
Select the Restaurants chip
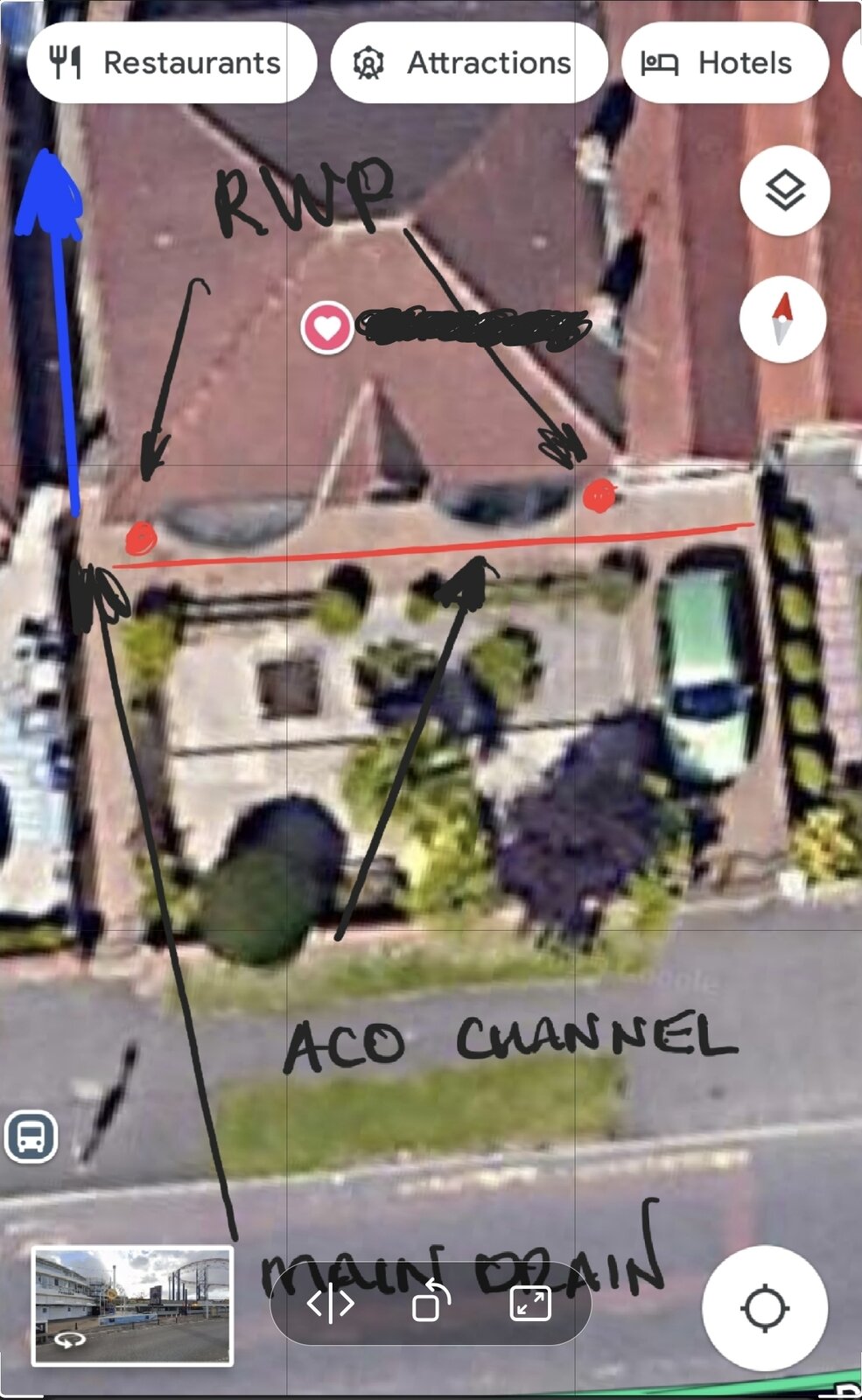point(171,63)
